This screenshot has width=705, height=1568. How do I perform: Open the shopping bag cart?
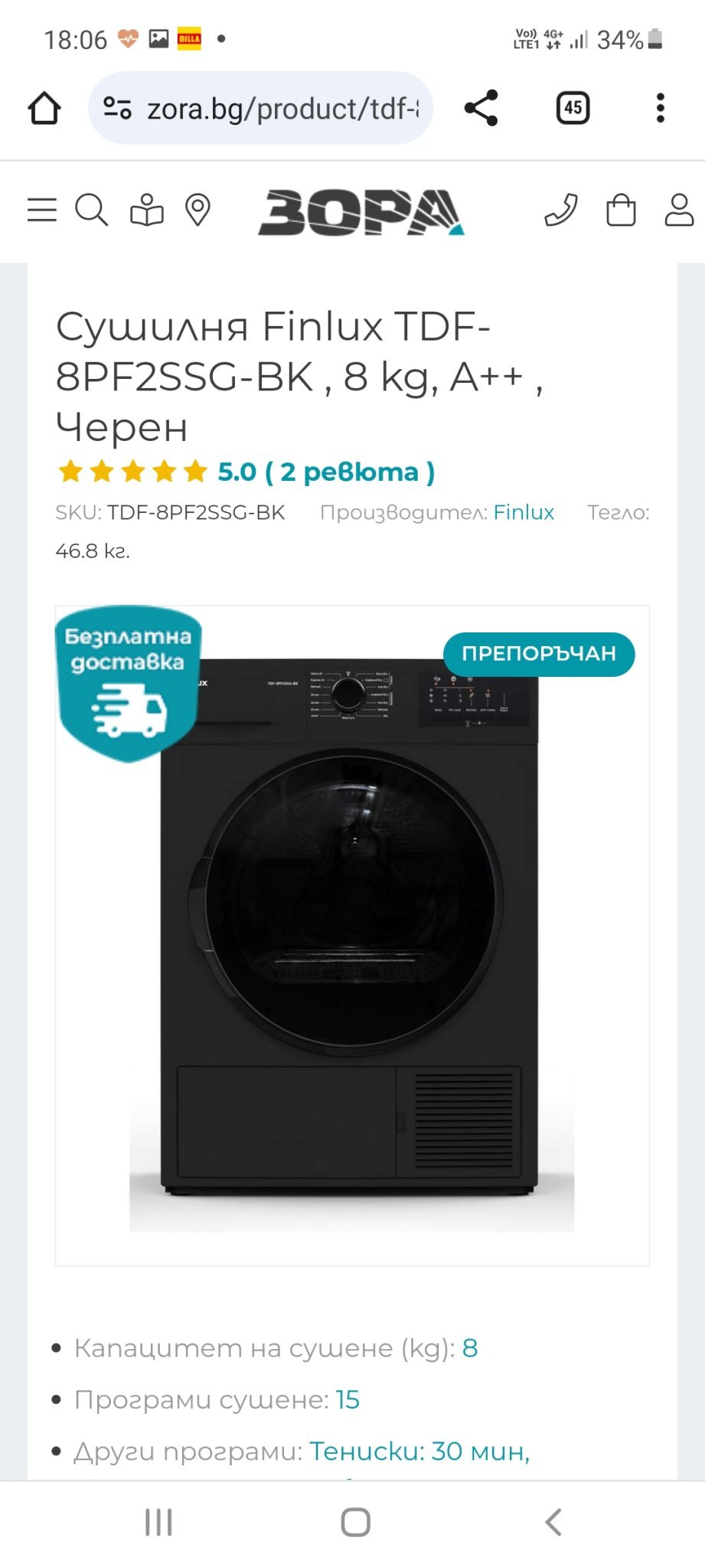[621, 210]
